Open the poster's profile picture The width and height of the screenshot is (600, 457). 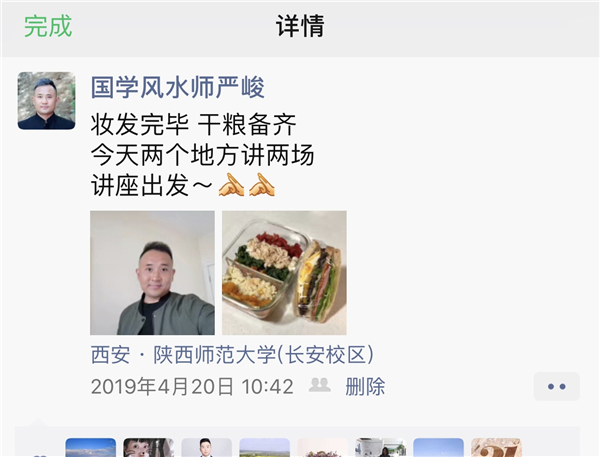point(46,100)
